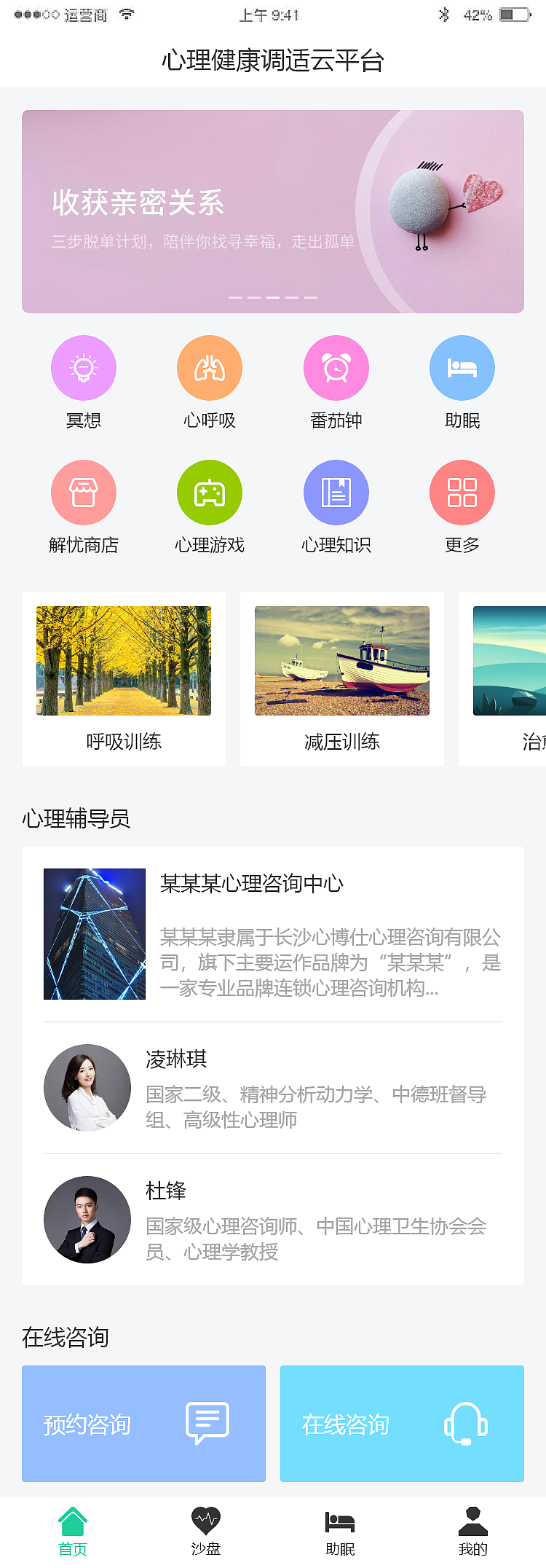Open the 心理知识 knowledge icon

(x=336, y=492)
